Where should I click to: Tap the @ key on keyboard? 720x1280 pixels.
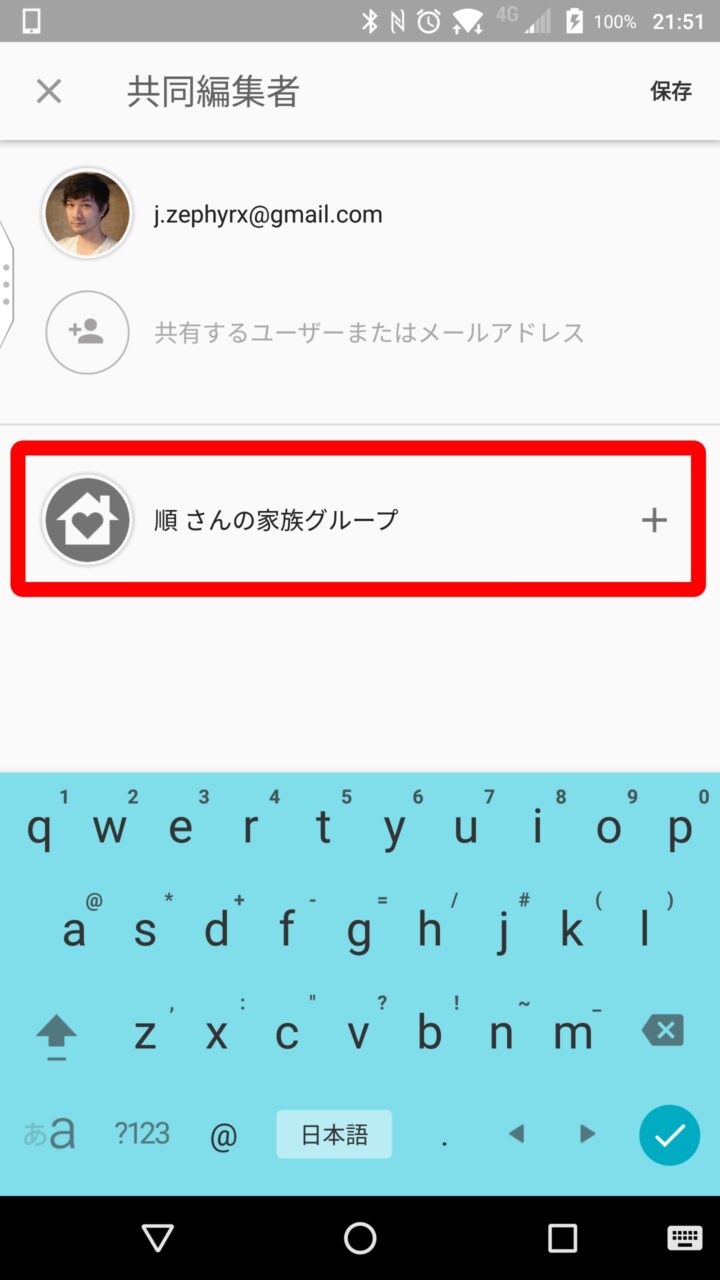point(224,1136)
